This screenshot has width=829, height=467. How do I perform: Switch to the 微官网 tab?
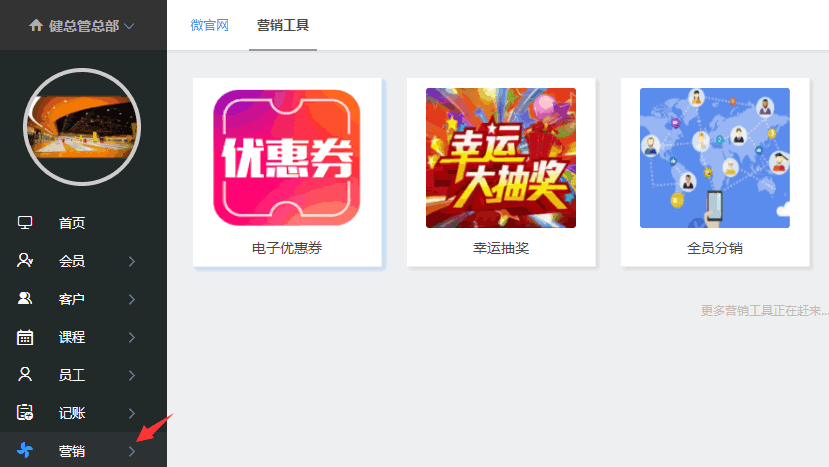coord(209,25)
